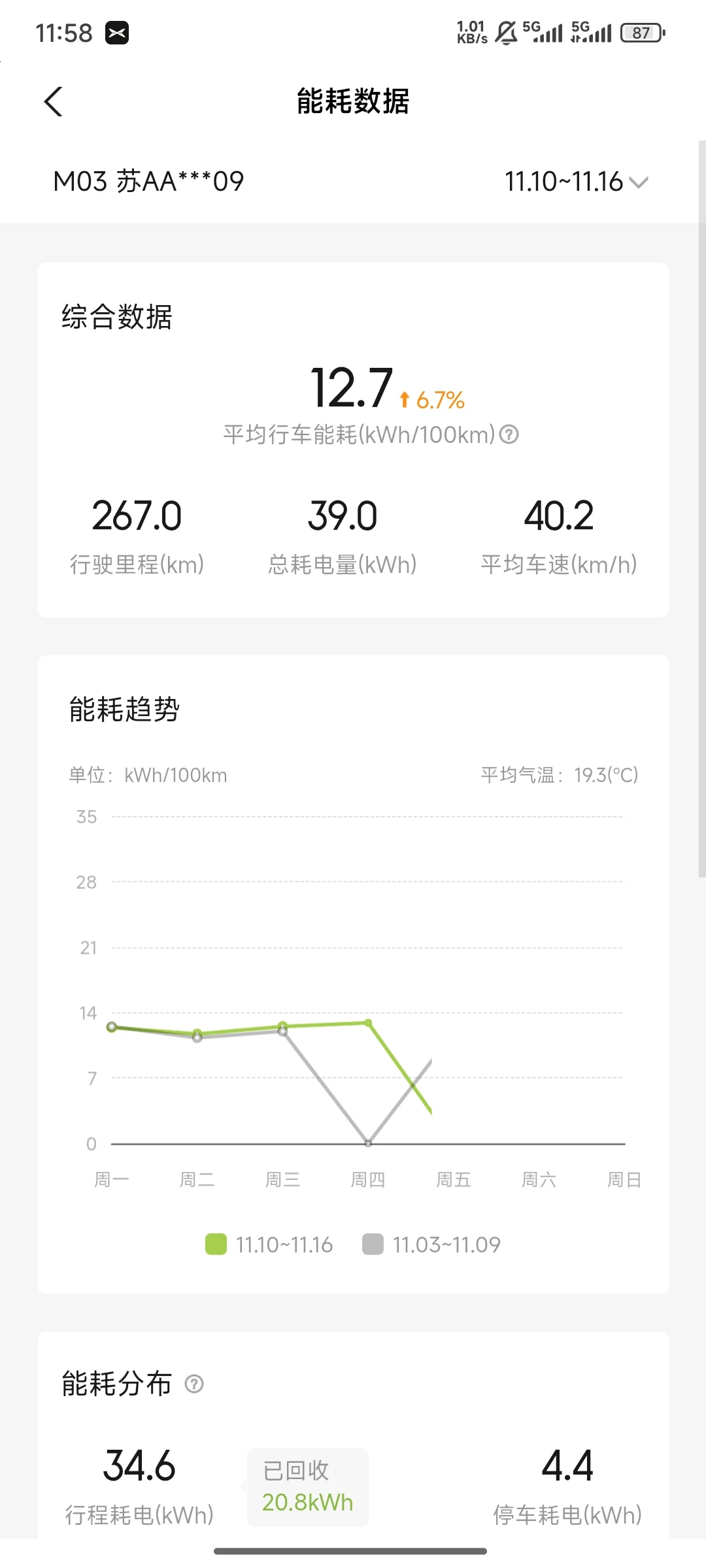The image size is (706, 1568).
Task: Toggle the 11.03~11.09 legend series
Action: [431, 1245]
